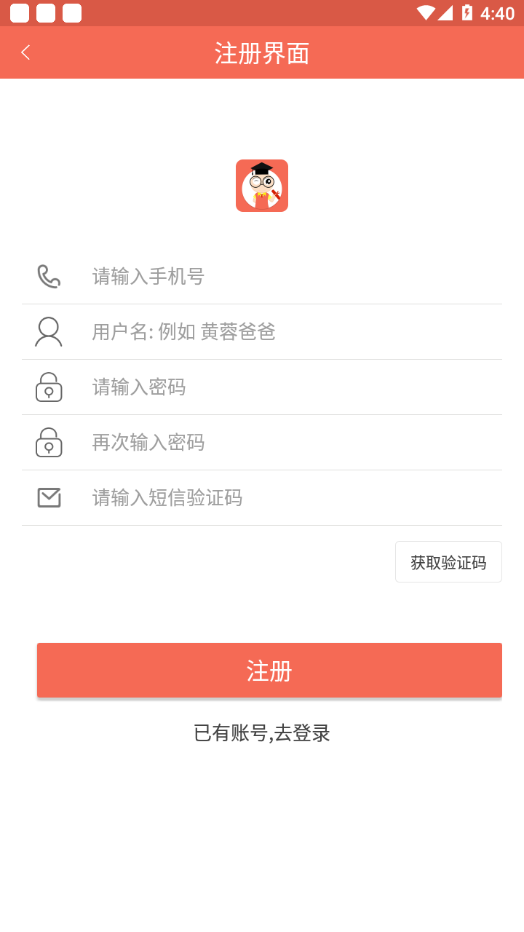Select the 请输入密码 password field
The image size is (524, 932).
pos(296,387)
